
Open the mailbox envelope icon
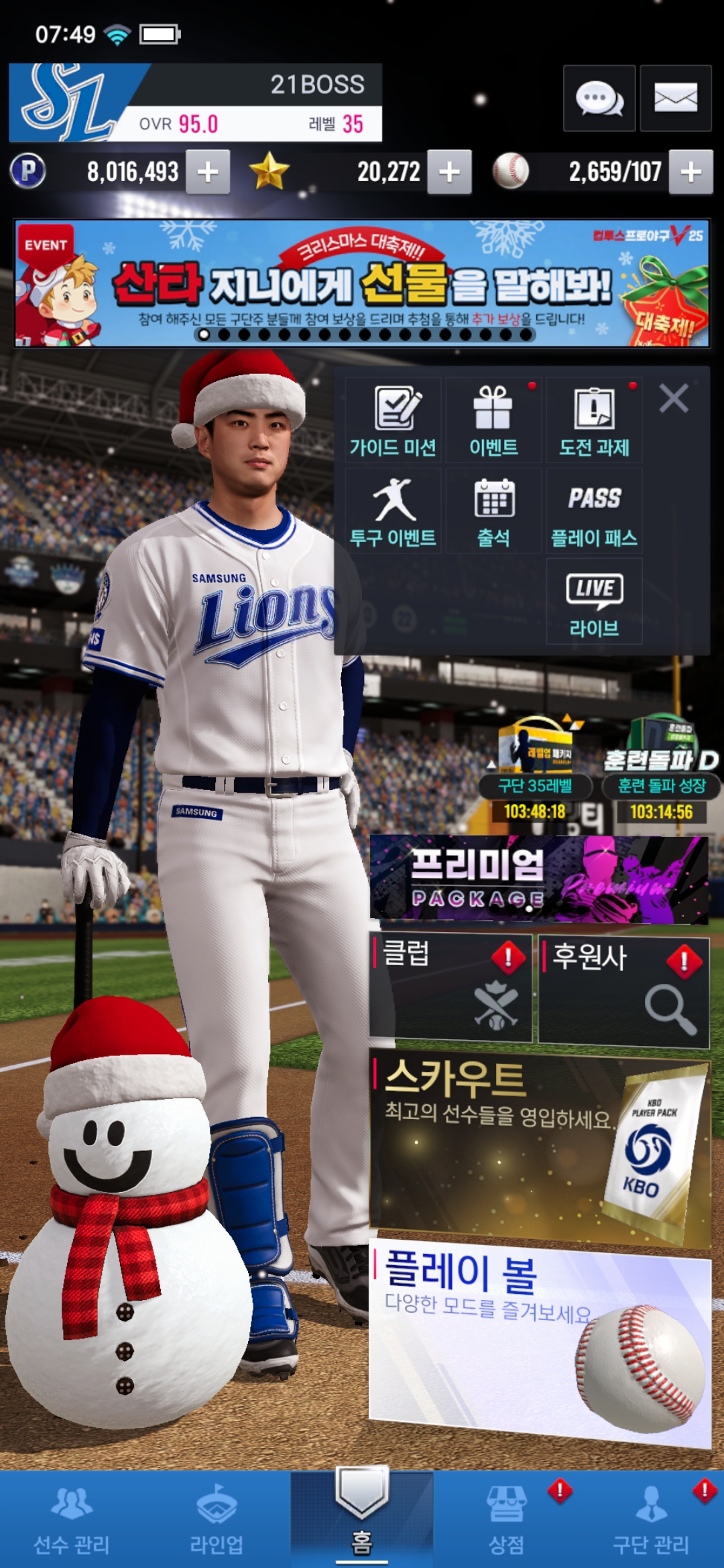(x=675, y=99)
